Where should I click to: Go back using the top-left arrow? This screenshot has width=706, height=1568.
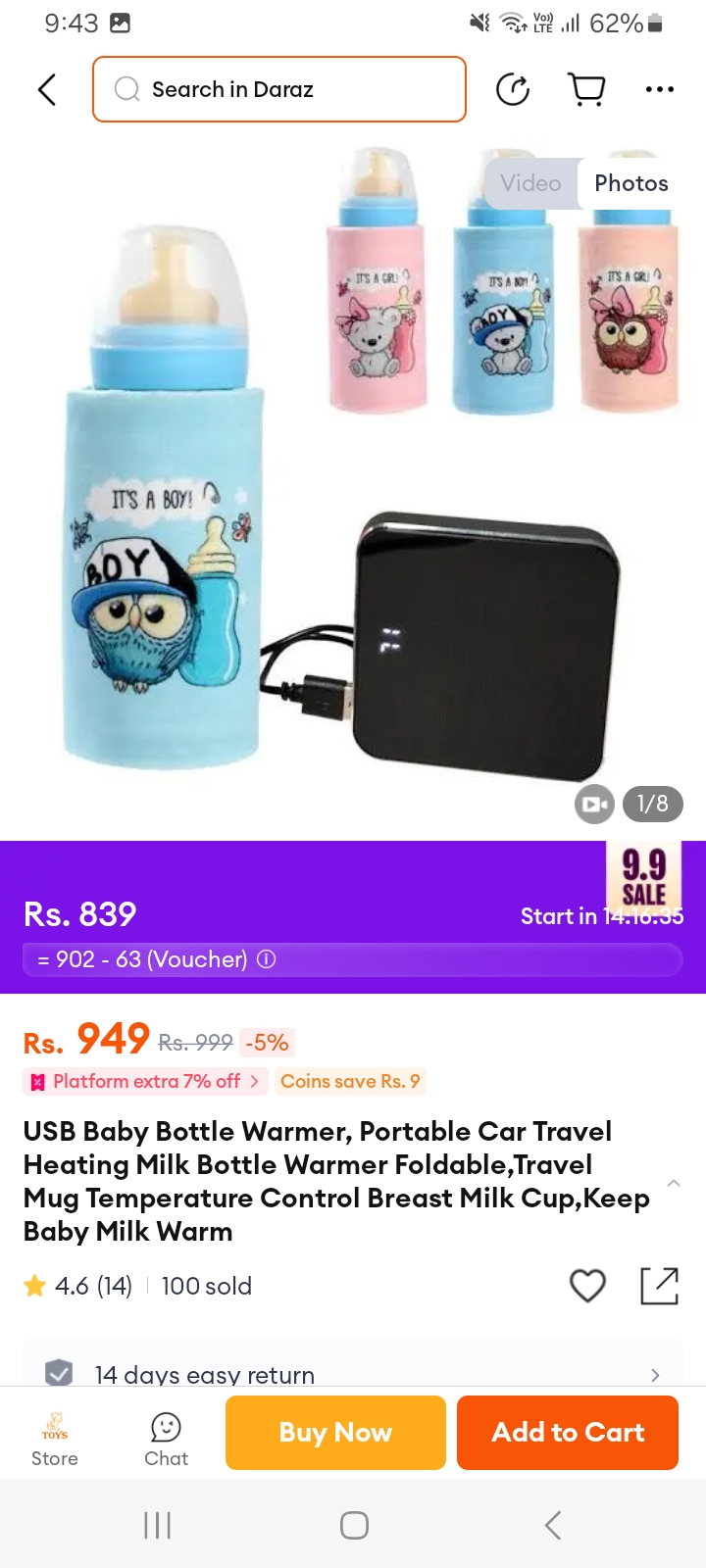(47, 89)
